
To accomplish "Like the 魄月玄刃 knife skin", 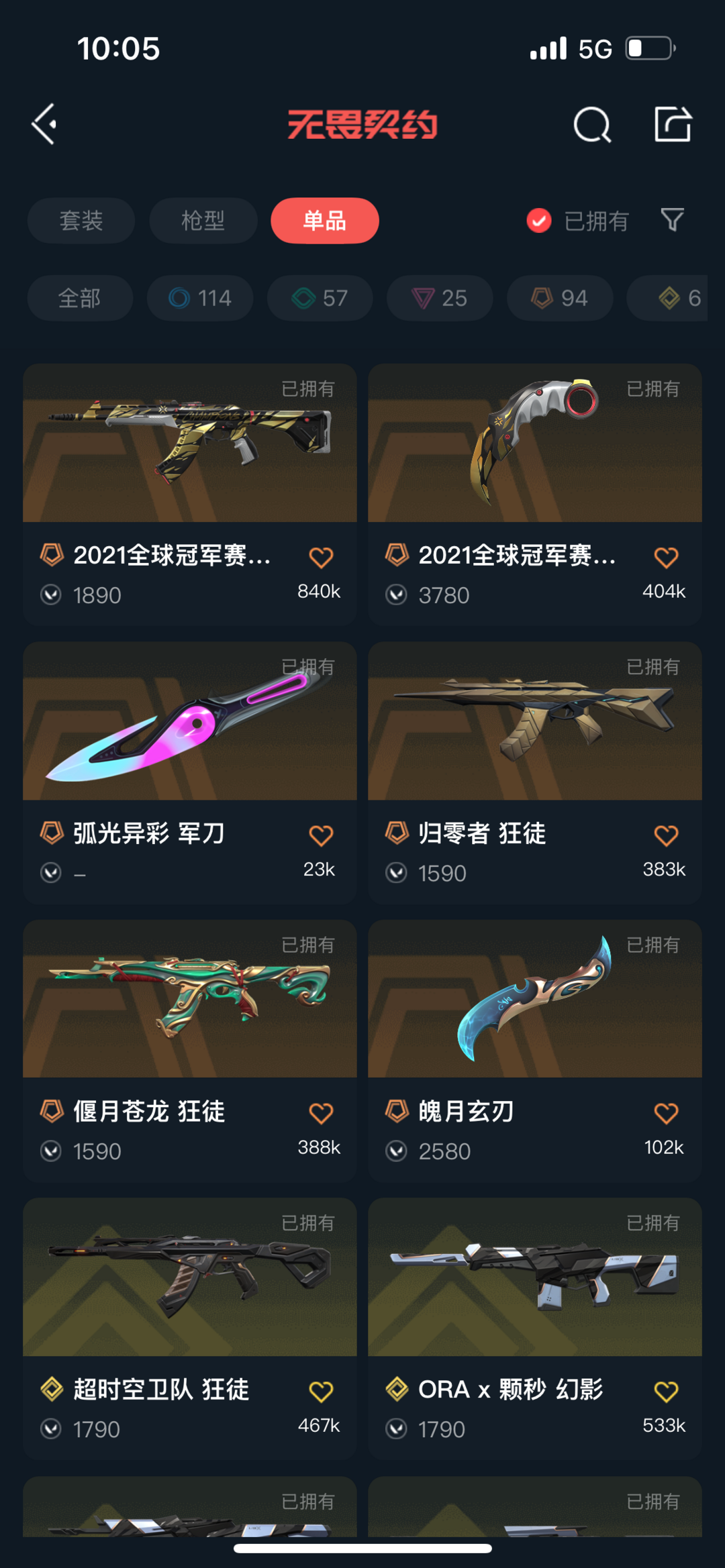I will click(666, 1114).
